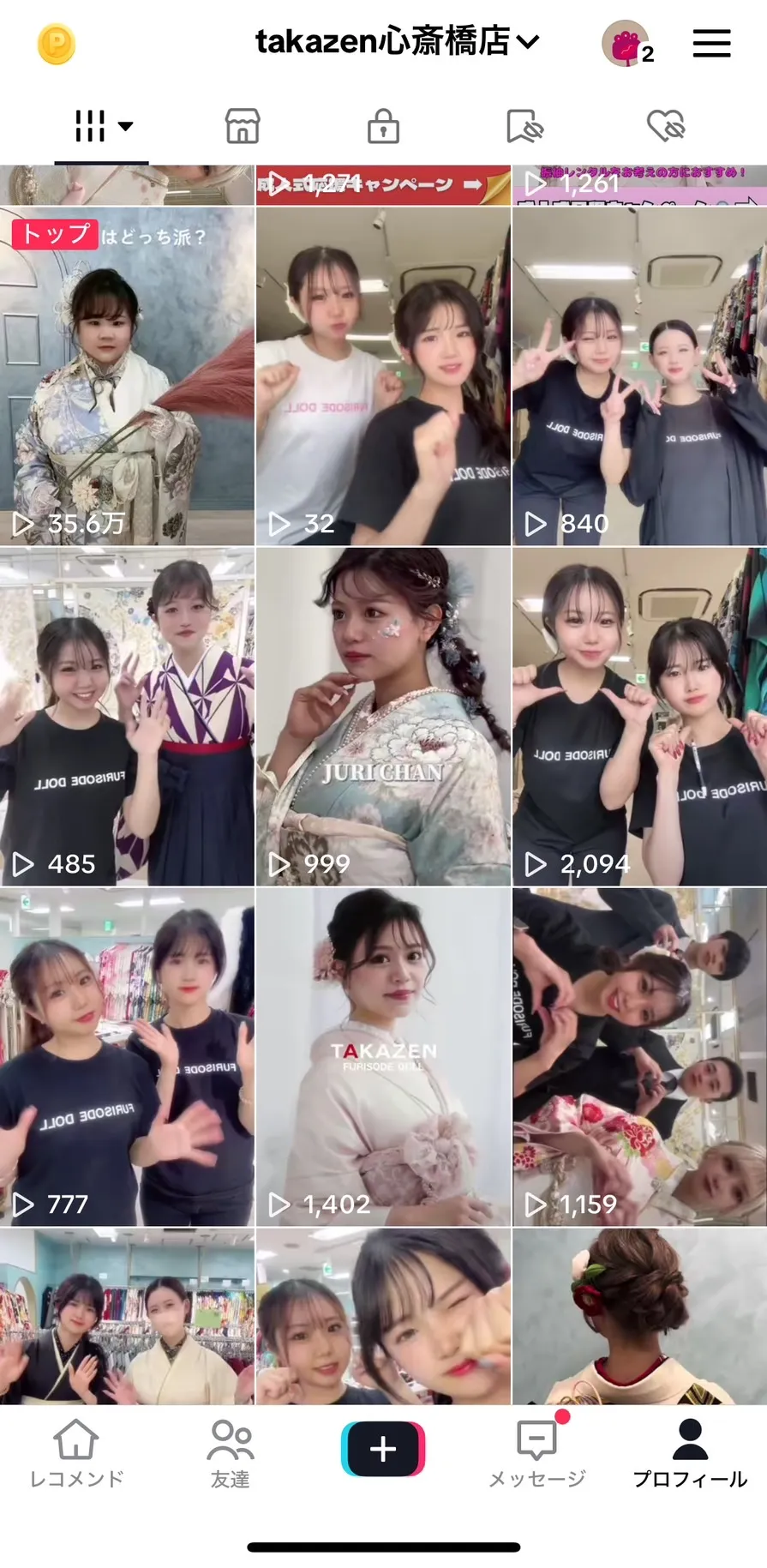This screenshot has width=767, height=1568.
Task: Open the hamburger menu
Action: point(711,43)
